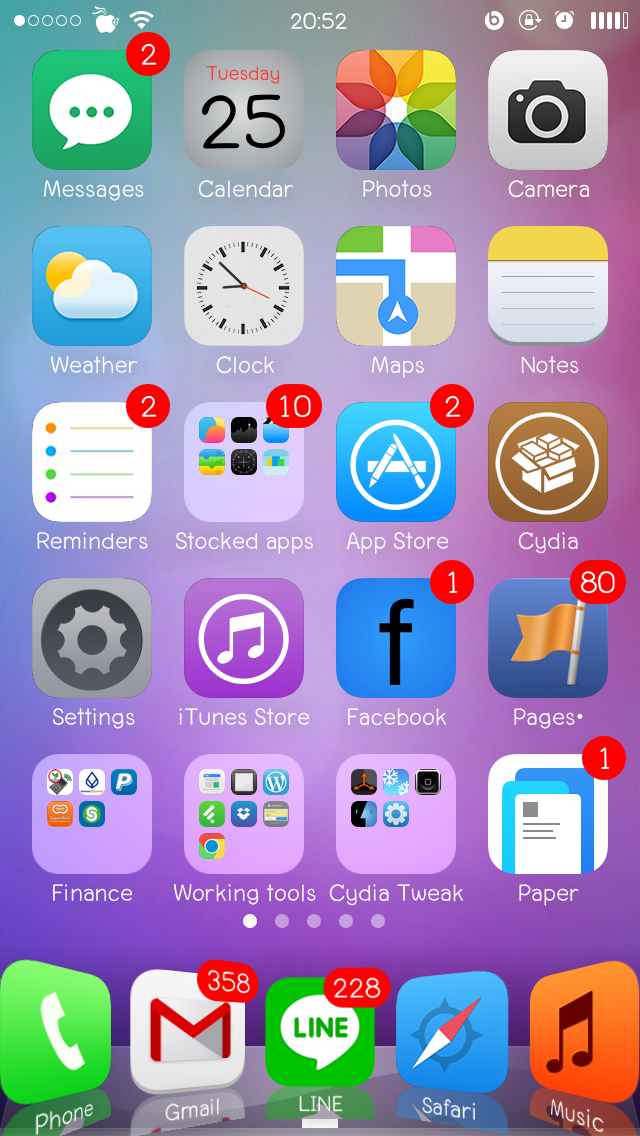The height and width of the screenshot is (1136, 640).
Task: Open Settings
Action: pyautogui.click(x=92, y=638)
